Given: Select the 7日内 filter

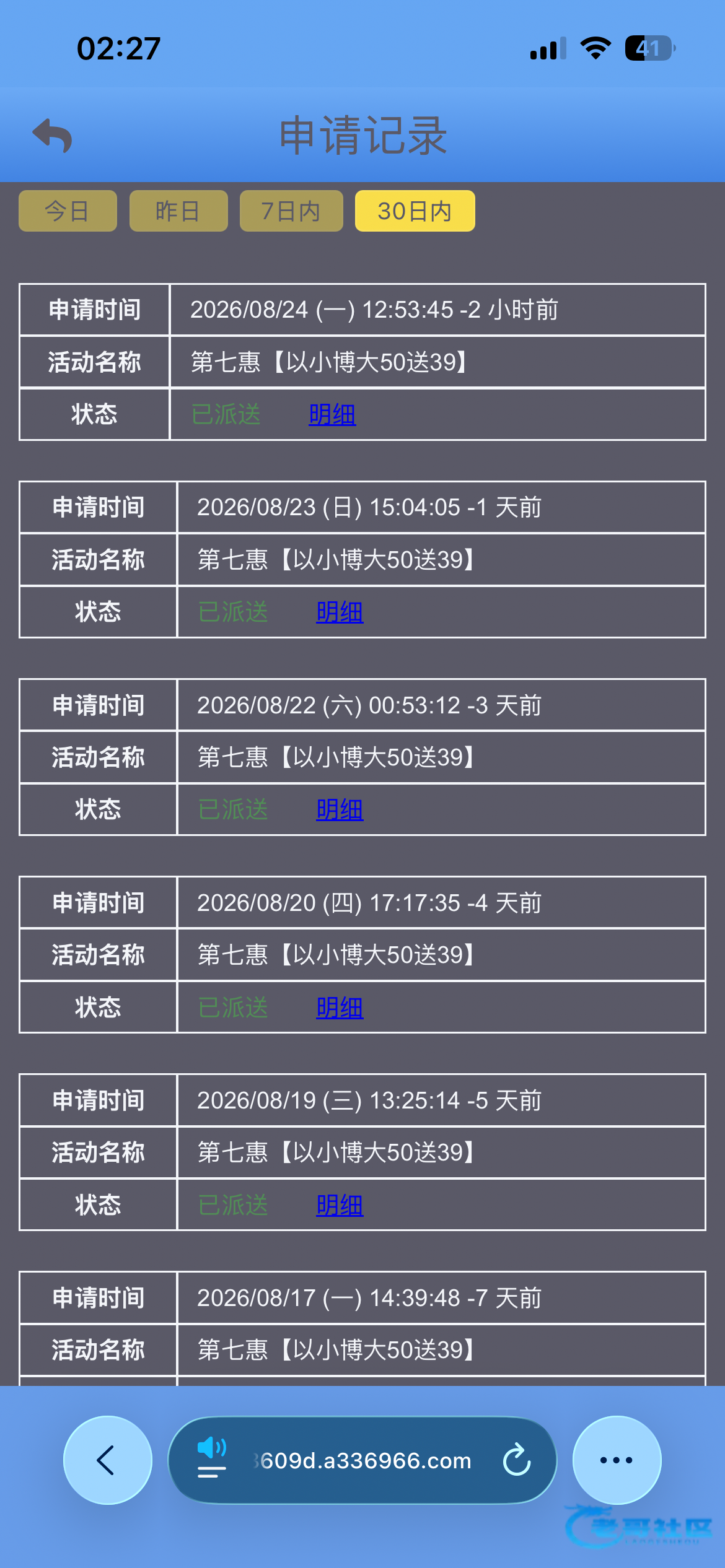Looking at the screenshot, I should tap(291, 211).
